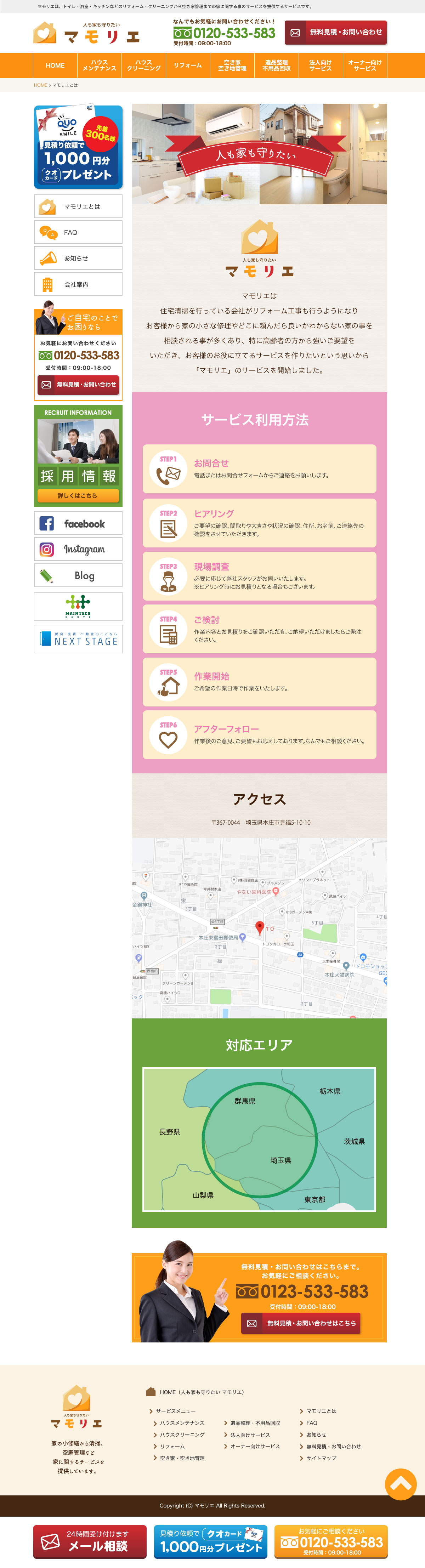425x1568 pixels.
Task: Open the ハウスクリーニング menu item
Action: tap(144, 65)
